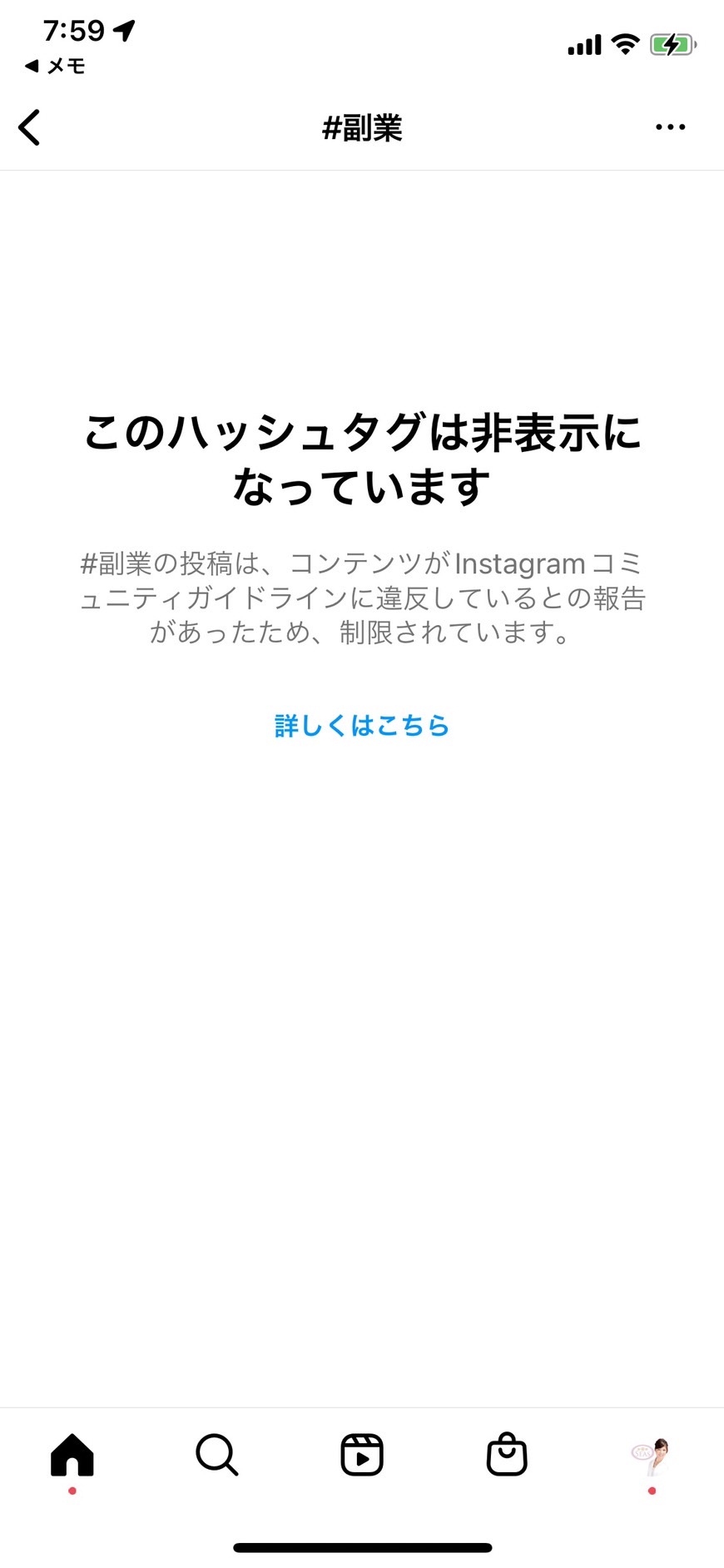This screenshot has width=724, height=1568.
Task: Switch to the Home tab
Action: (x=72, y=1455)
